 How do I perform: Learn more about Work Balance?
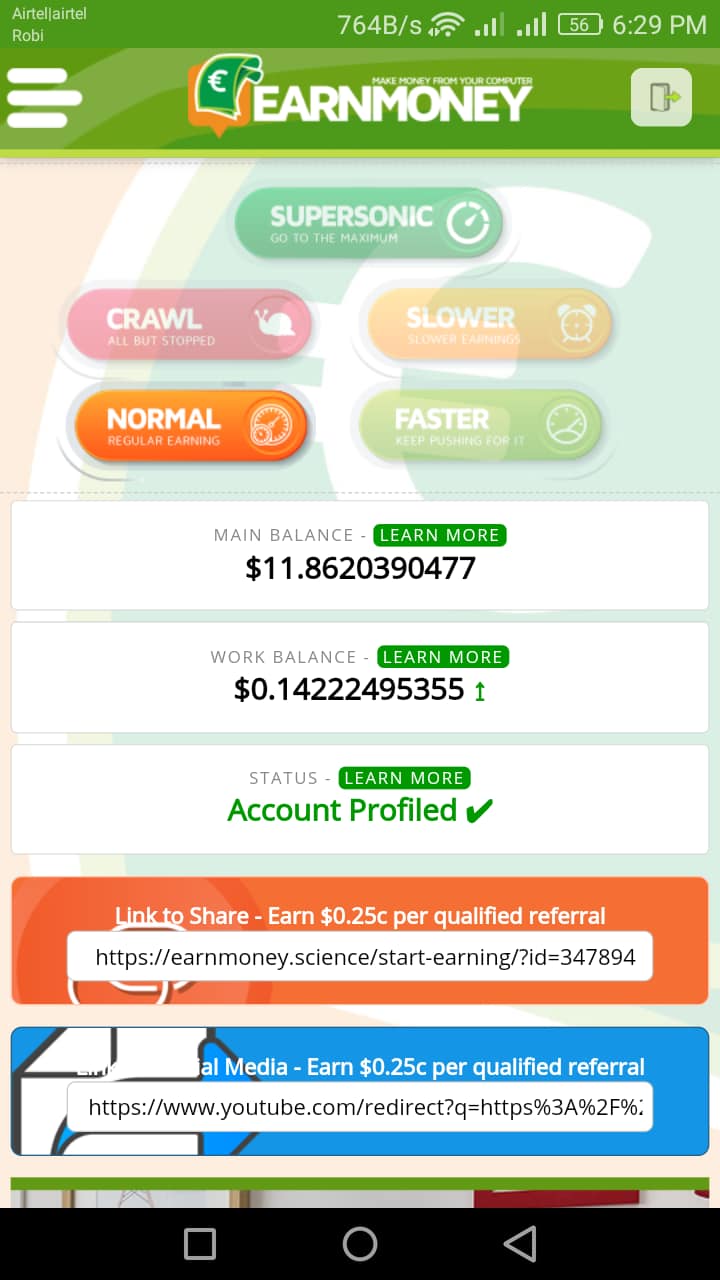[443, 657]
